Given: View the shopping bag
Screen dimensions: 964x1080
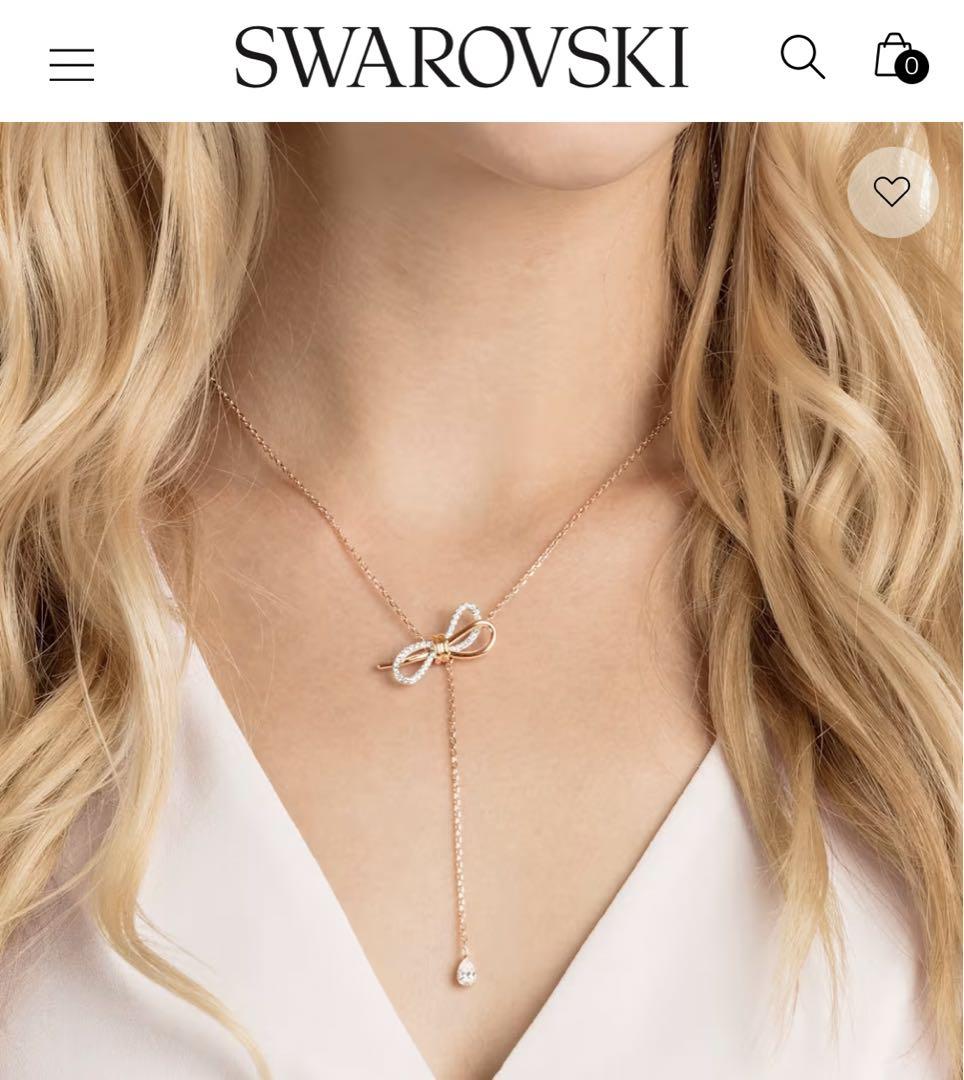Looking at the screenshot, I should [x=897, y=58].
